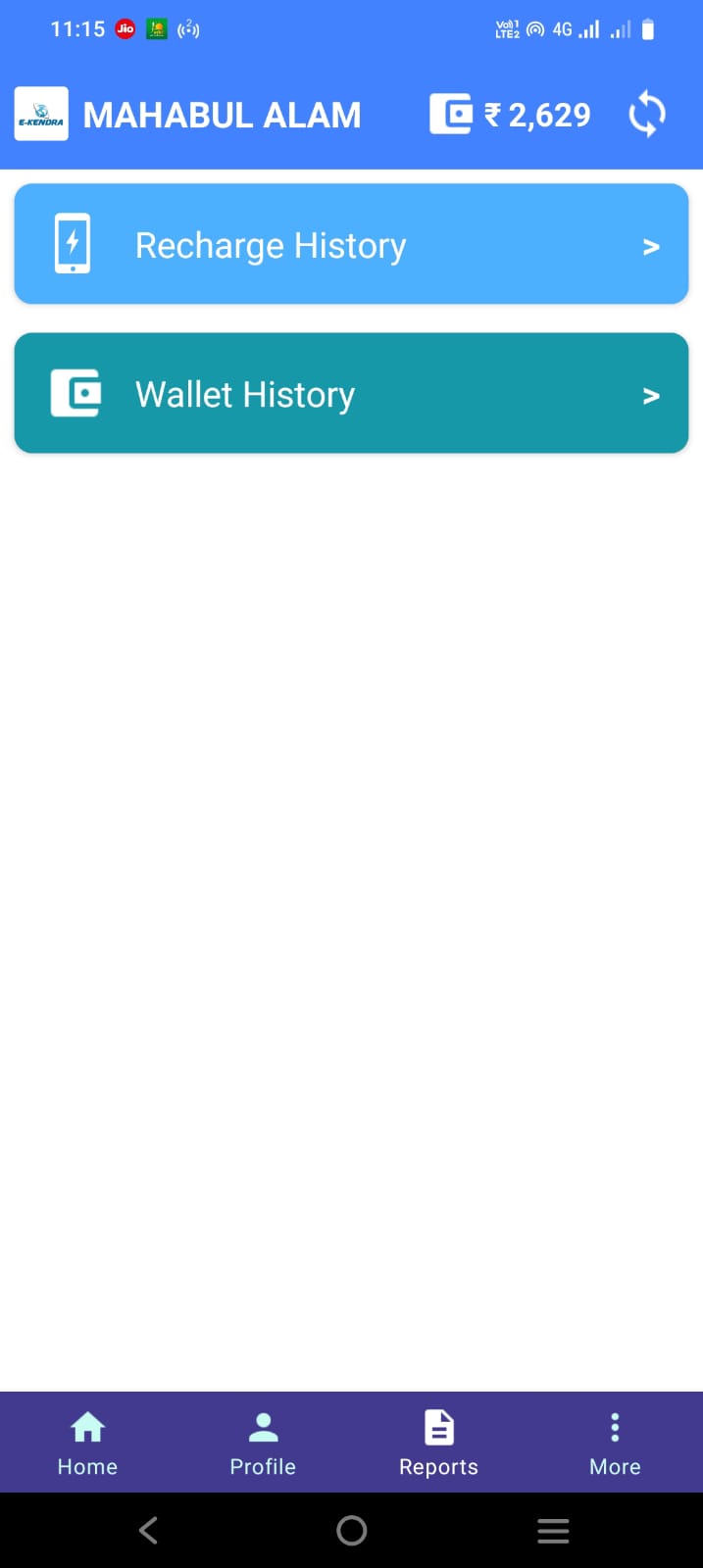Screen dimensions: 703x1568
Task: Open Wallet History
Action: pyautogui.click(x=351, y=394)
